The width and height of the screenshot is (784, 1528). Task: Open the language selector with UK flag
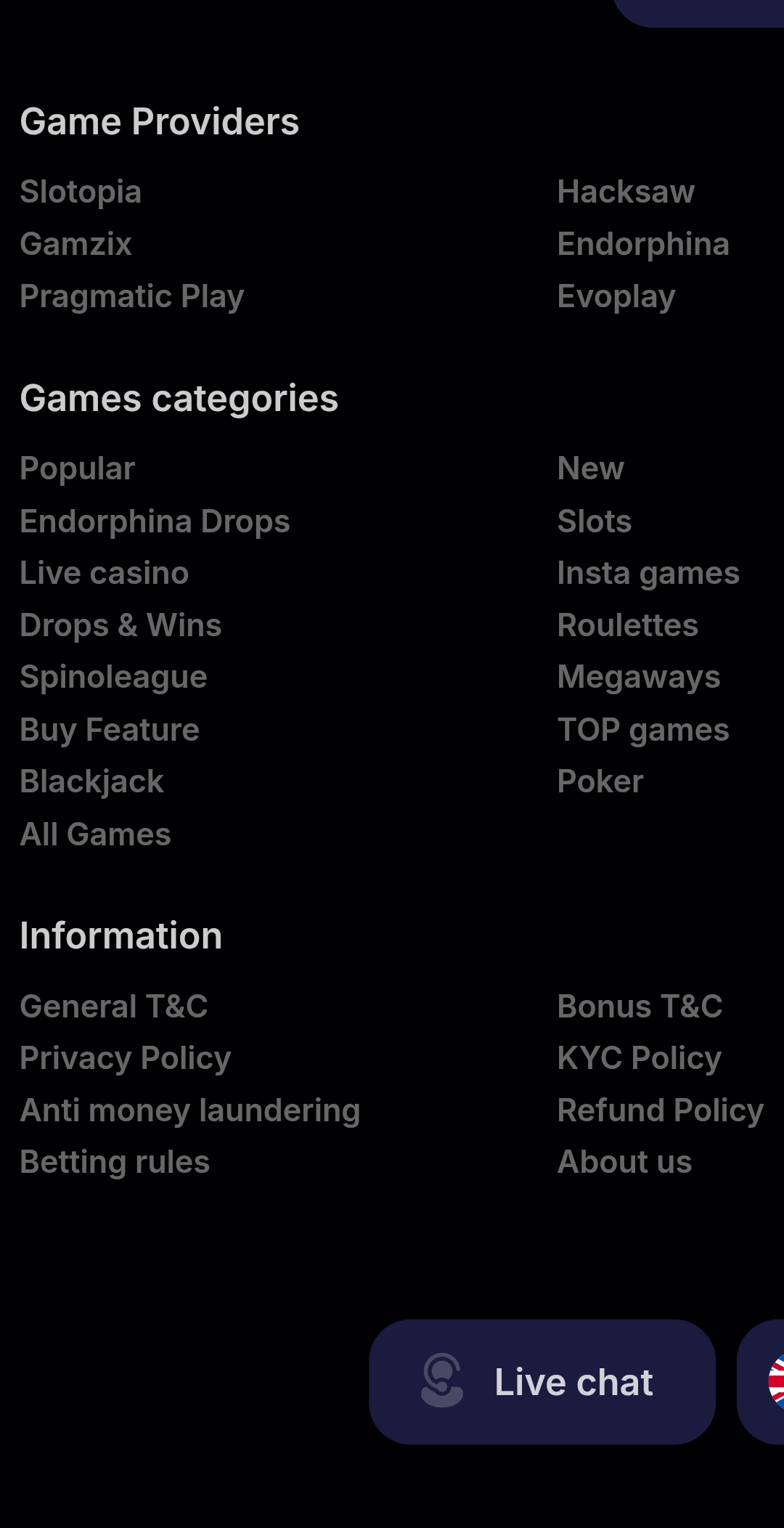coord(771,1381)
